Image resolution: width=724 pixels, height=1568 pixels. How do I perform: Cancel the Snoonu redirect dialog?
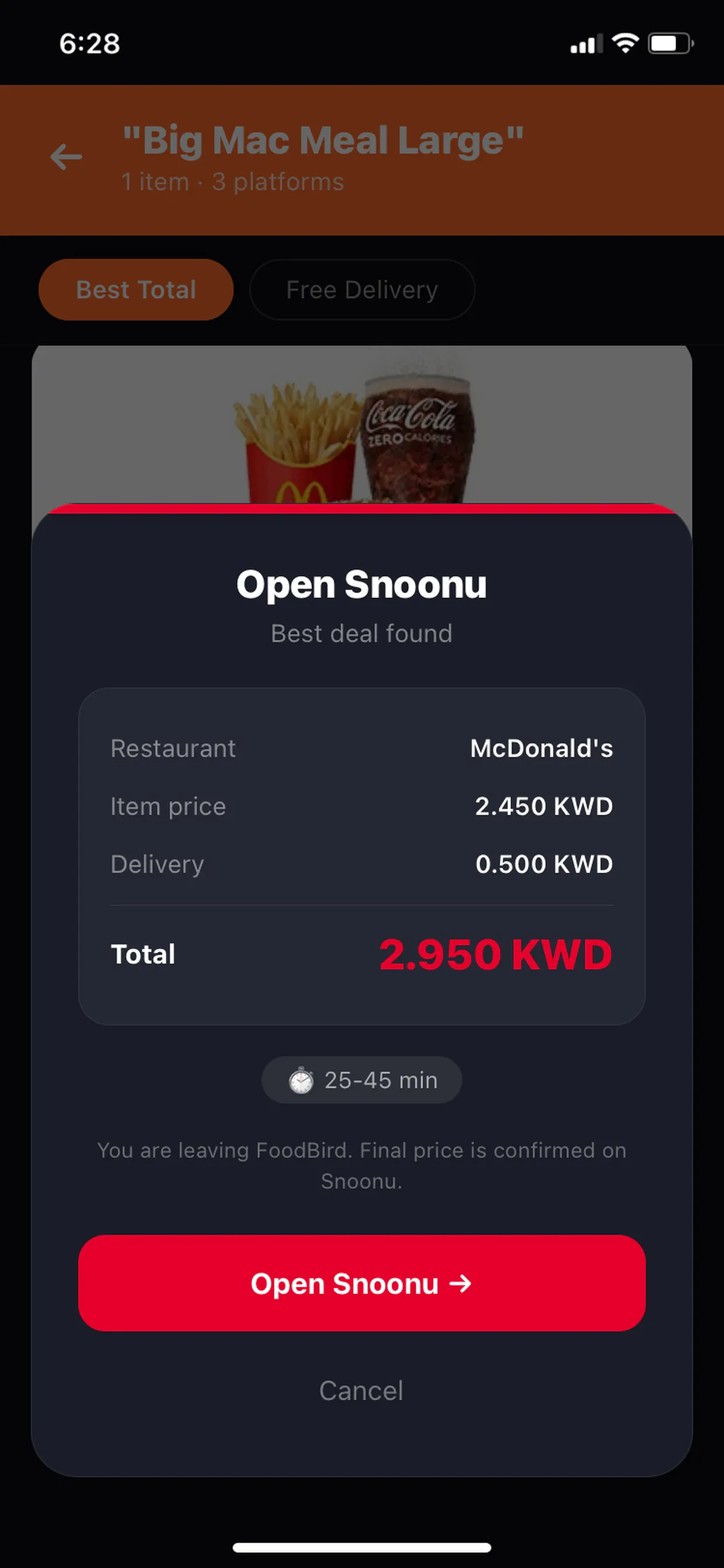tap(361, 1391)
